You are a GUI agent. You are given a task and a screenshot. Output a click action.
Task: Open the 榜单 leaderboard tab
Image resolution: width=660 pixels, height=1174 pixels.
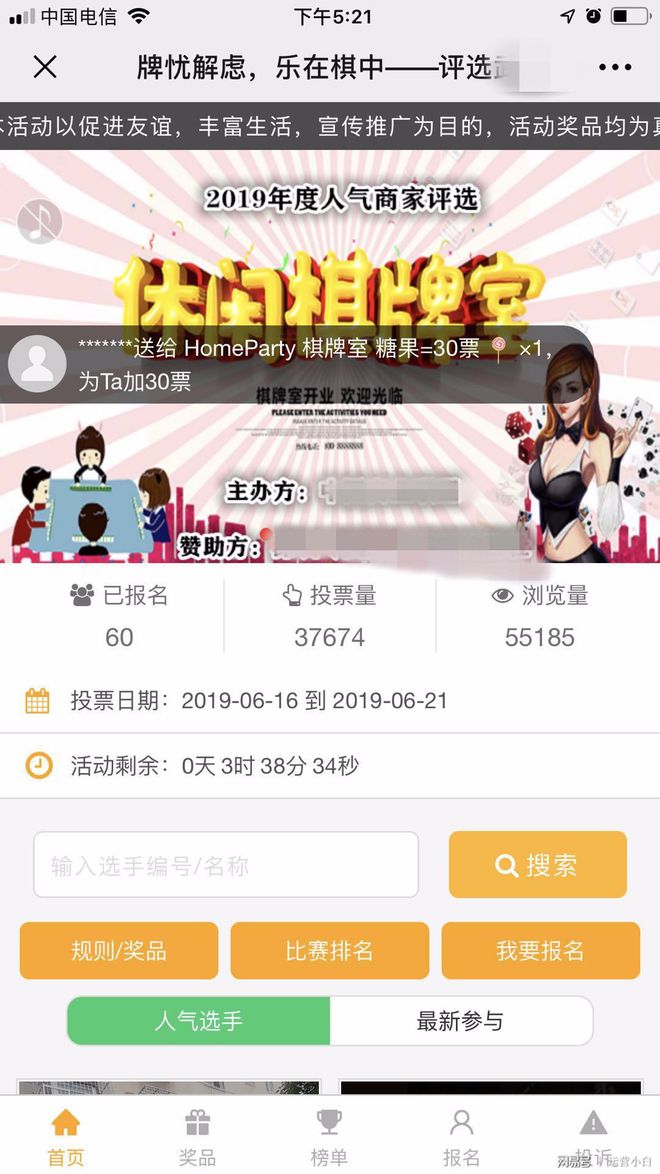(x=329, y=1138)
